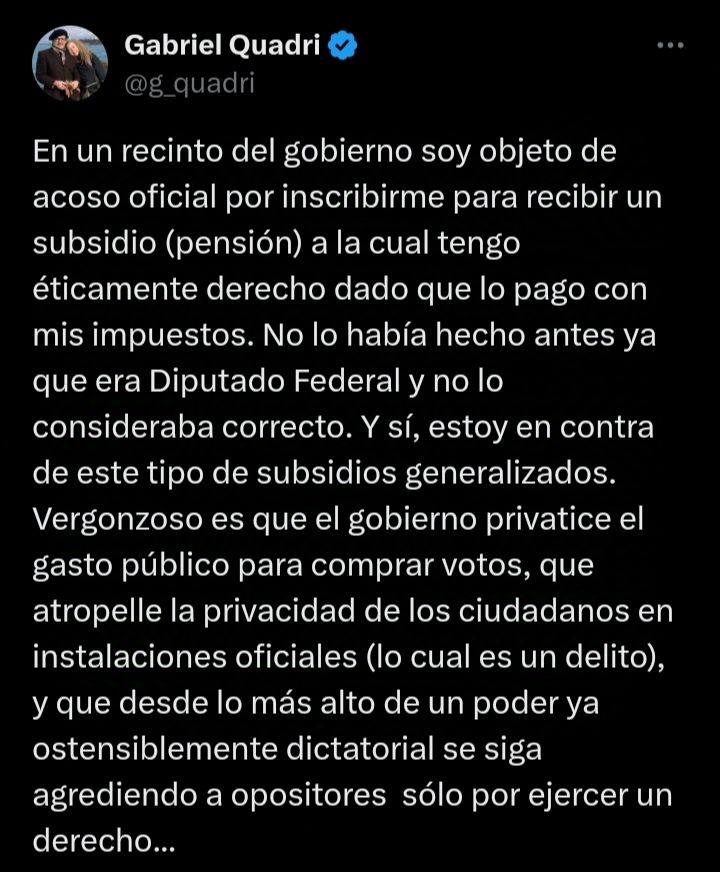Open the tweet's three-dot overflow menu
Screen dimensions: 720x872
(669, 46)
